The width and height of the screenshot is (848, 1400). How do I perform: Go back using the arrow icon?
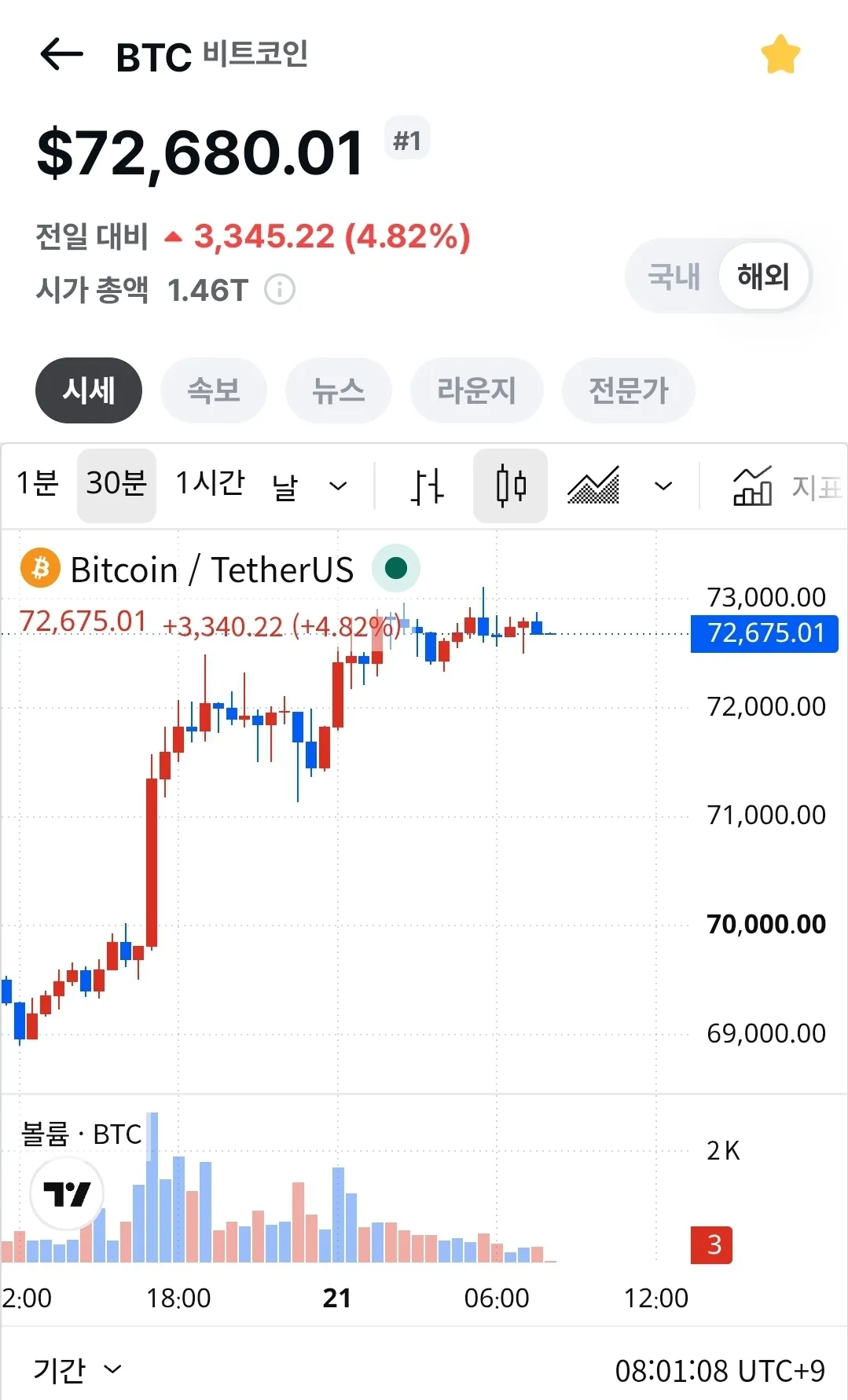61,54
